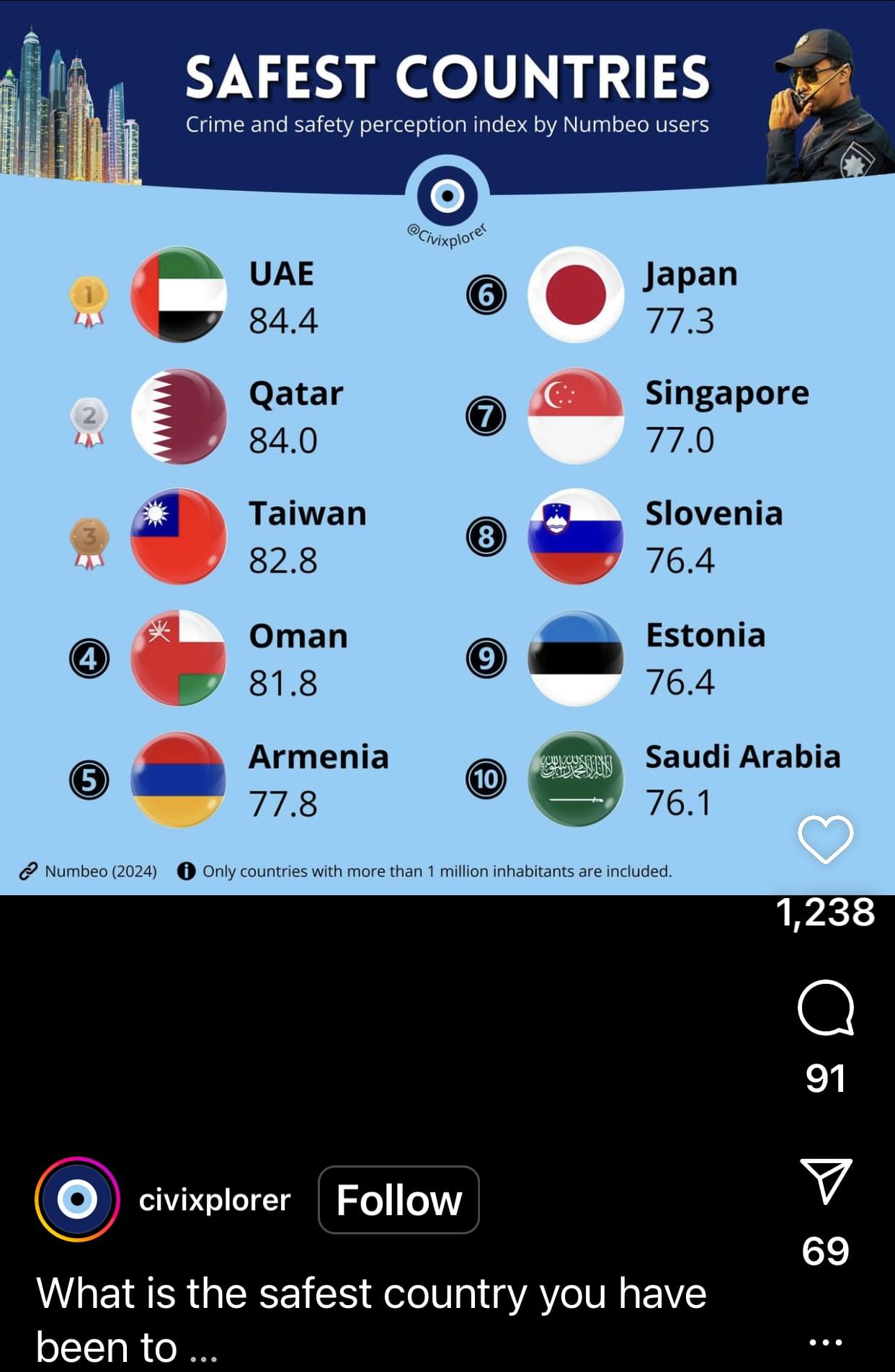The image size is (895, 1372).
Task: Open the civixplorer profile username
Action: [x=213, y=1200]
